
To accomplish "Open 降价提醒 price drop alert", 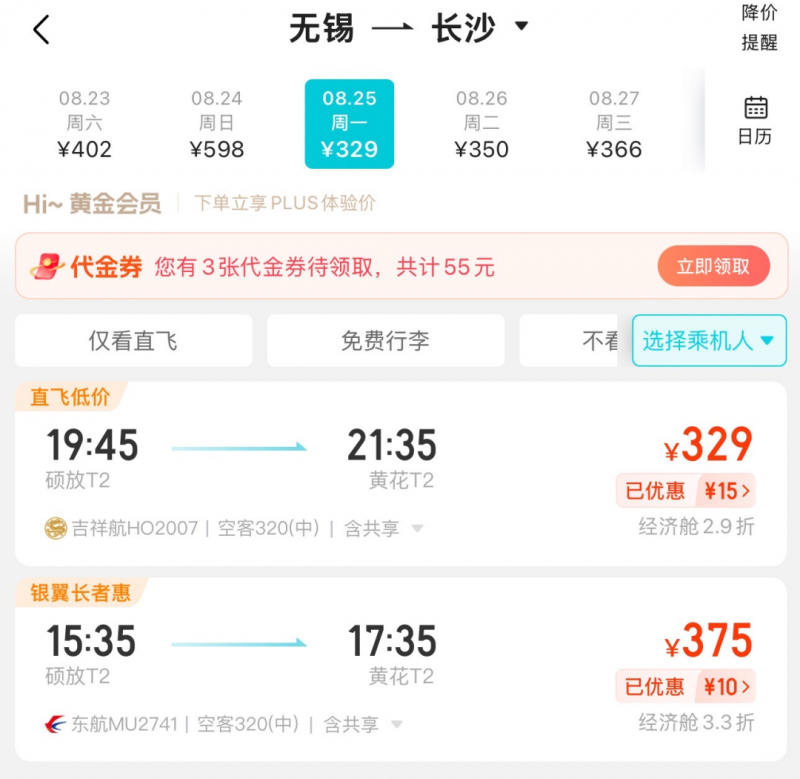I will (758, 28).
